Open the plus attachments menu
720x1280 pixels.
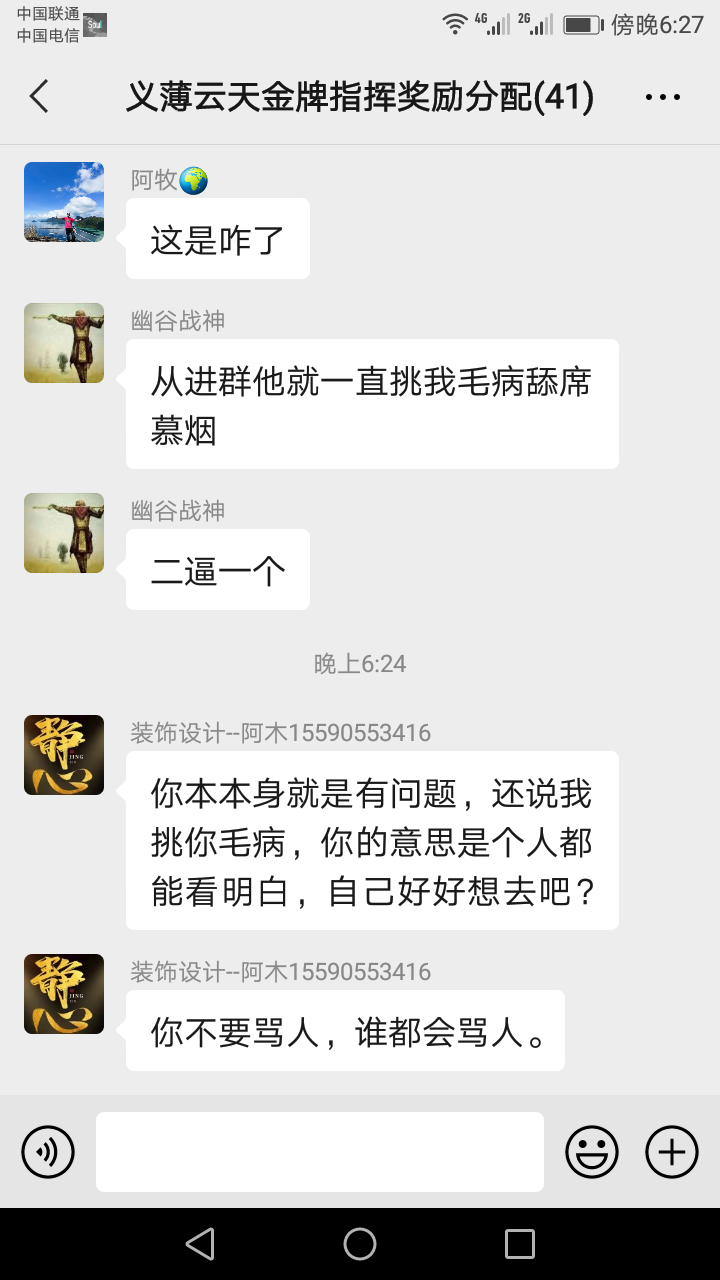coord(672,1152)
